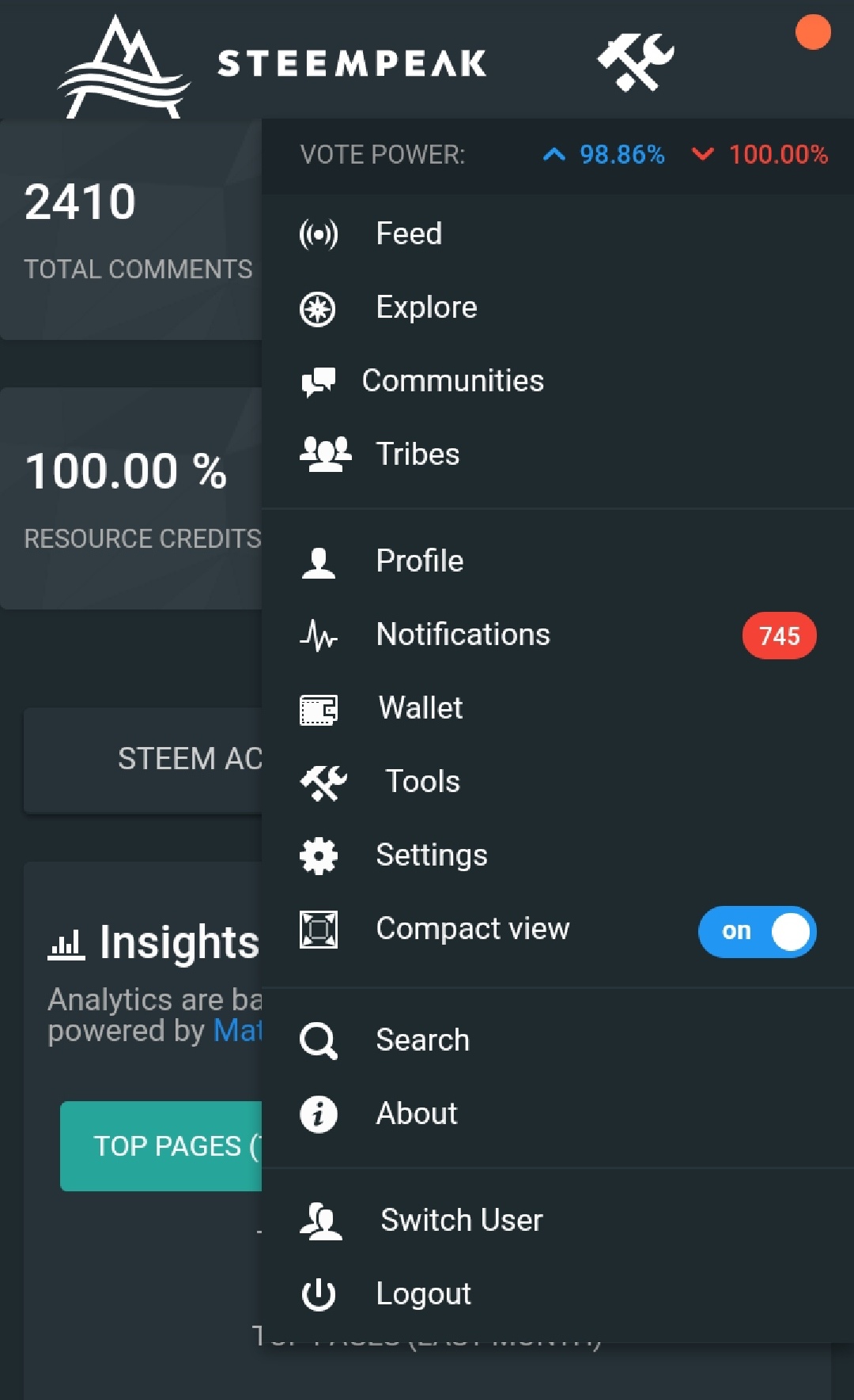
Task: Open Search from the menu
Action: [422, 1040]
